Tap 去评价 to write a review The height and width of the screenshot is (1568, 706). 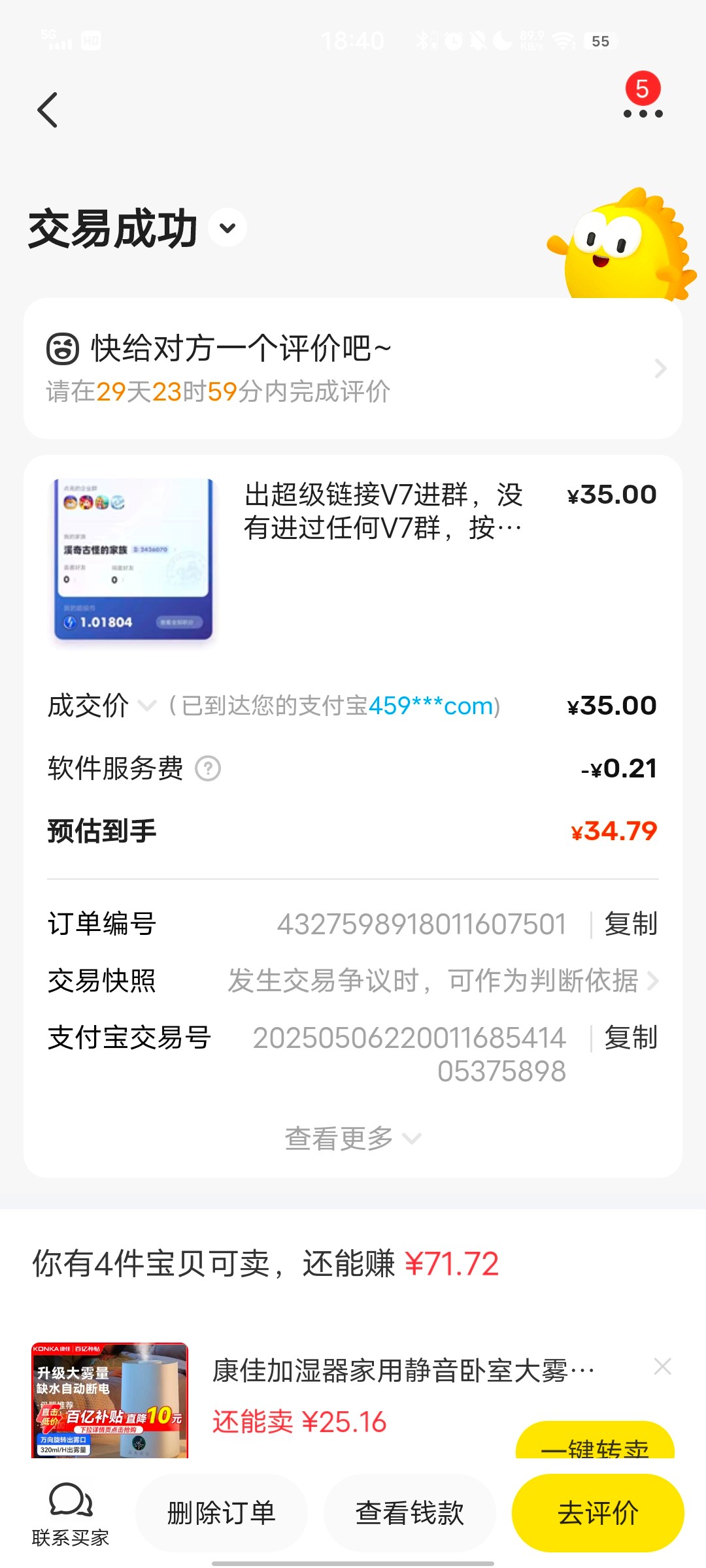point(597,1513)
